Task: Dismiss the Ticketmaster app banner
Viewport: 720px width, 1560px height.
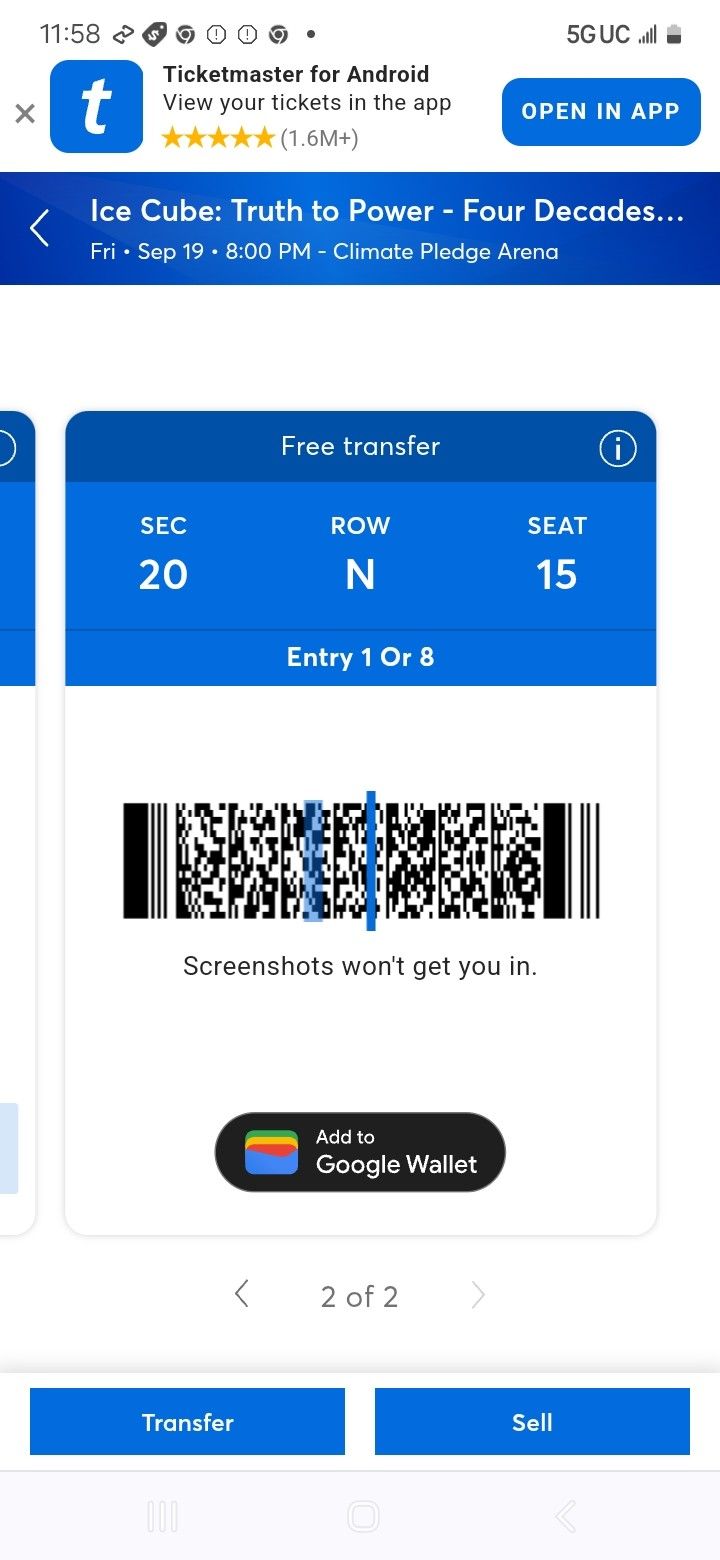Action: point(25,113)
